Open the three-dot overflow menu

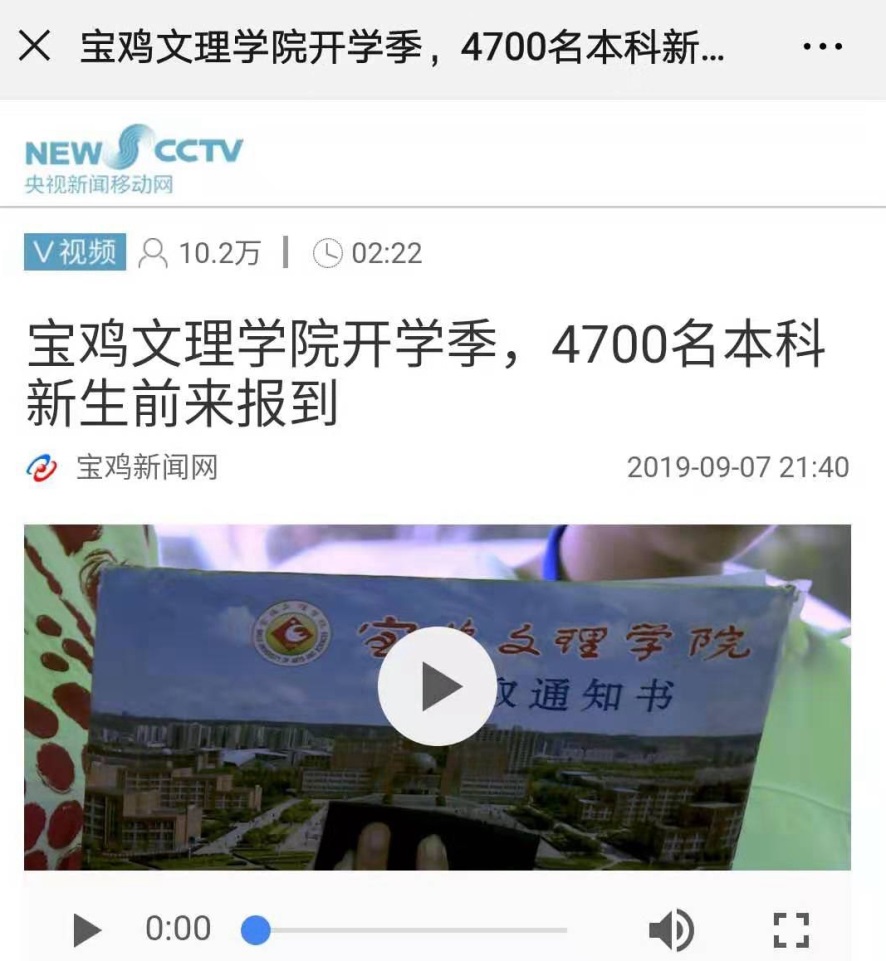pyautogui.click(x=824, y=47)
